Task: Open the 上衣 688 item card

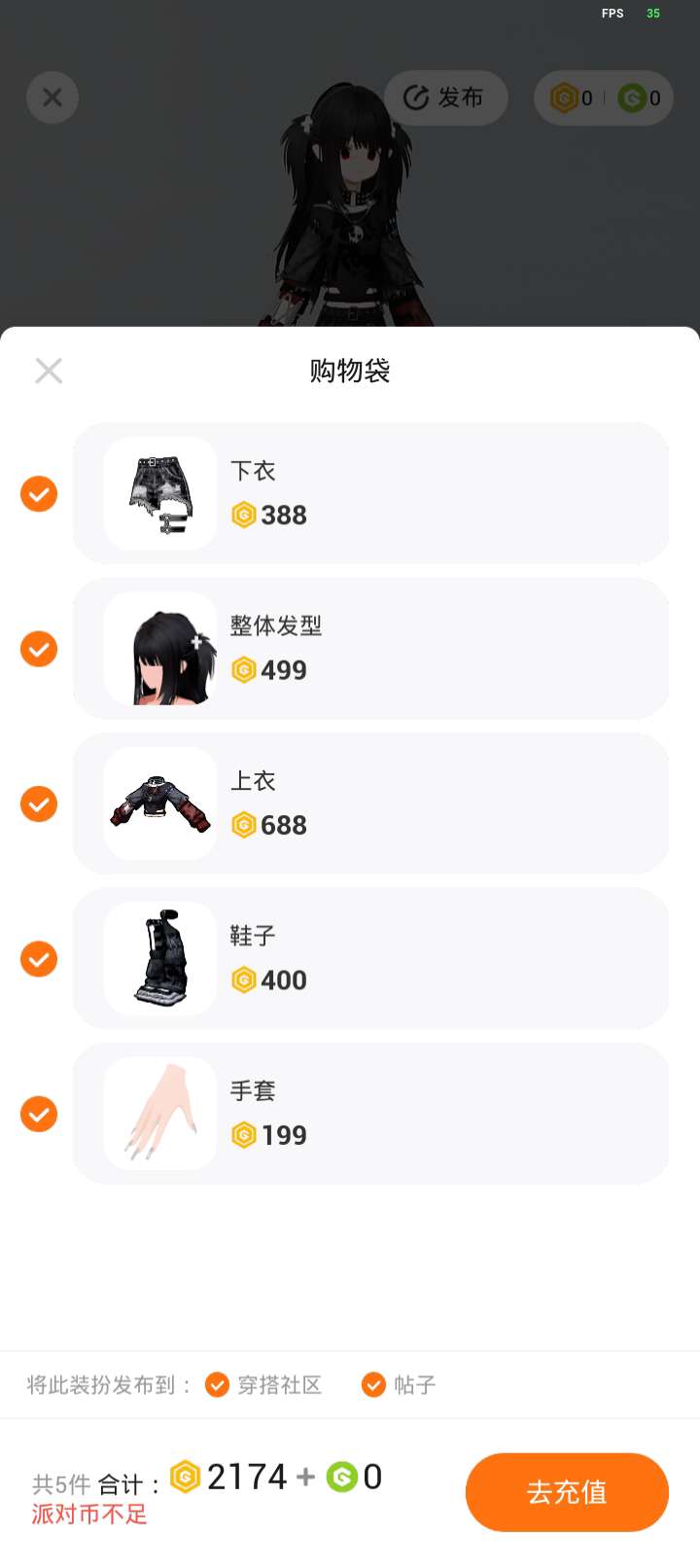Action: pyautogui.click(x=370, y=803)
